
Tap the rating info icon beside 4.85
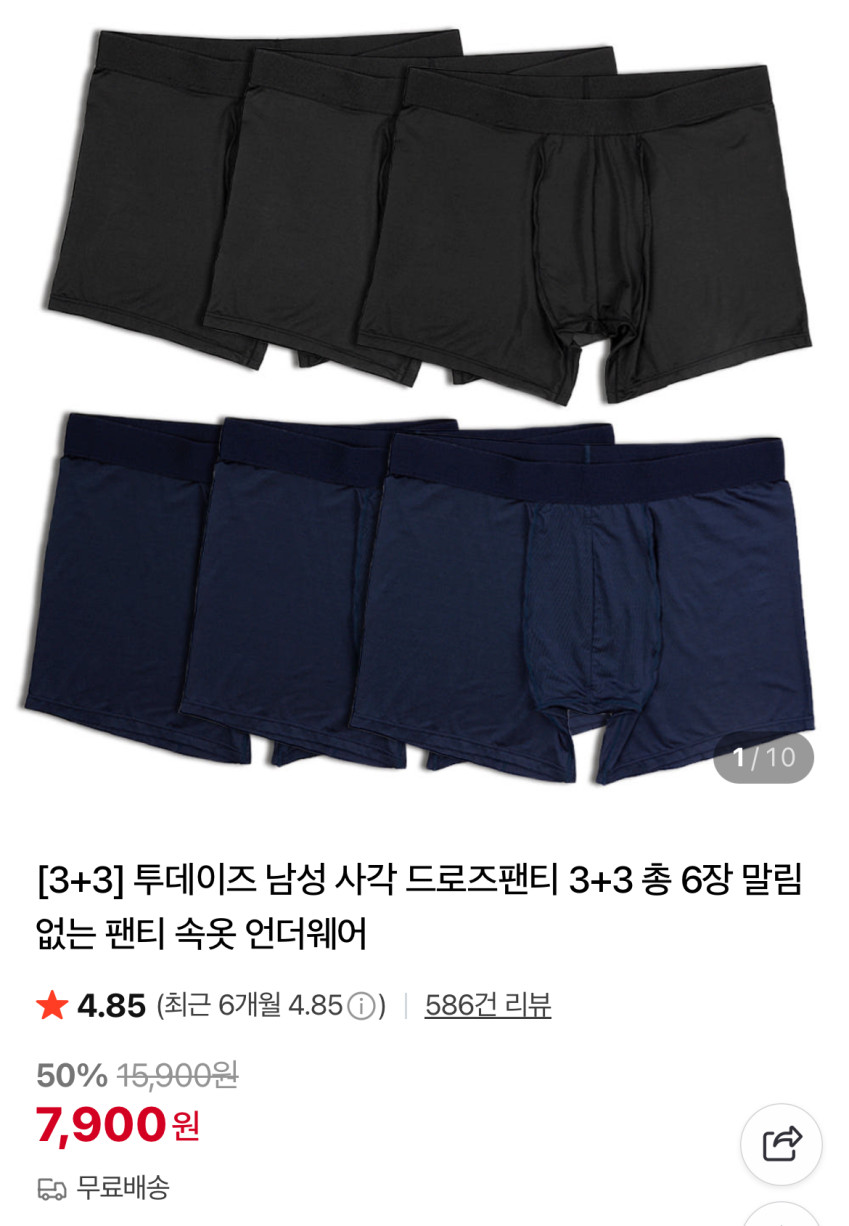point(361,1006)
